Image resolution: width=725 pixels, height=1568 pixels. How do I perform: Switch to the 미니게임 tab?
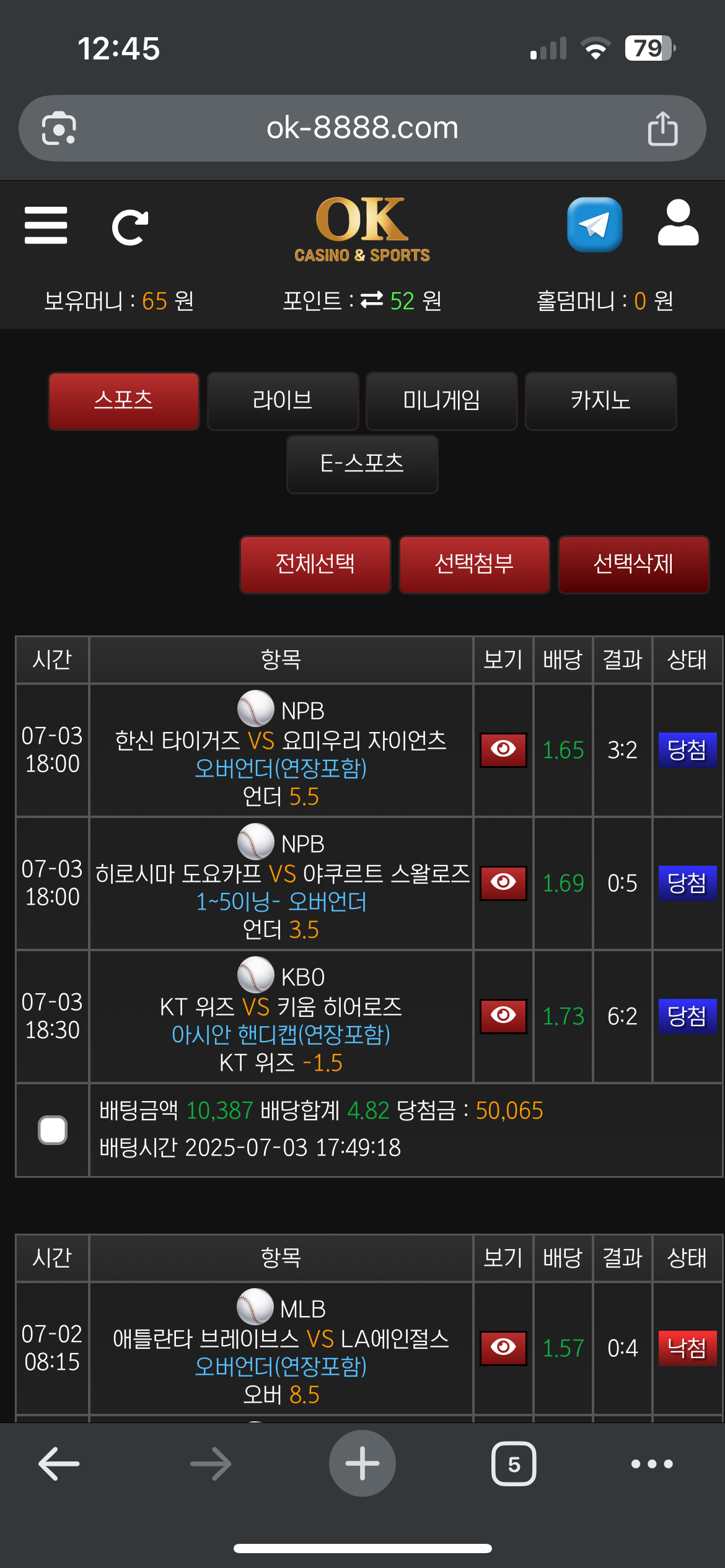pyautogui.click(x=441, y=401)
